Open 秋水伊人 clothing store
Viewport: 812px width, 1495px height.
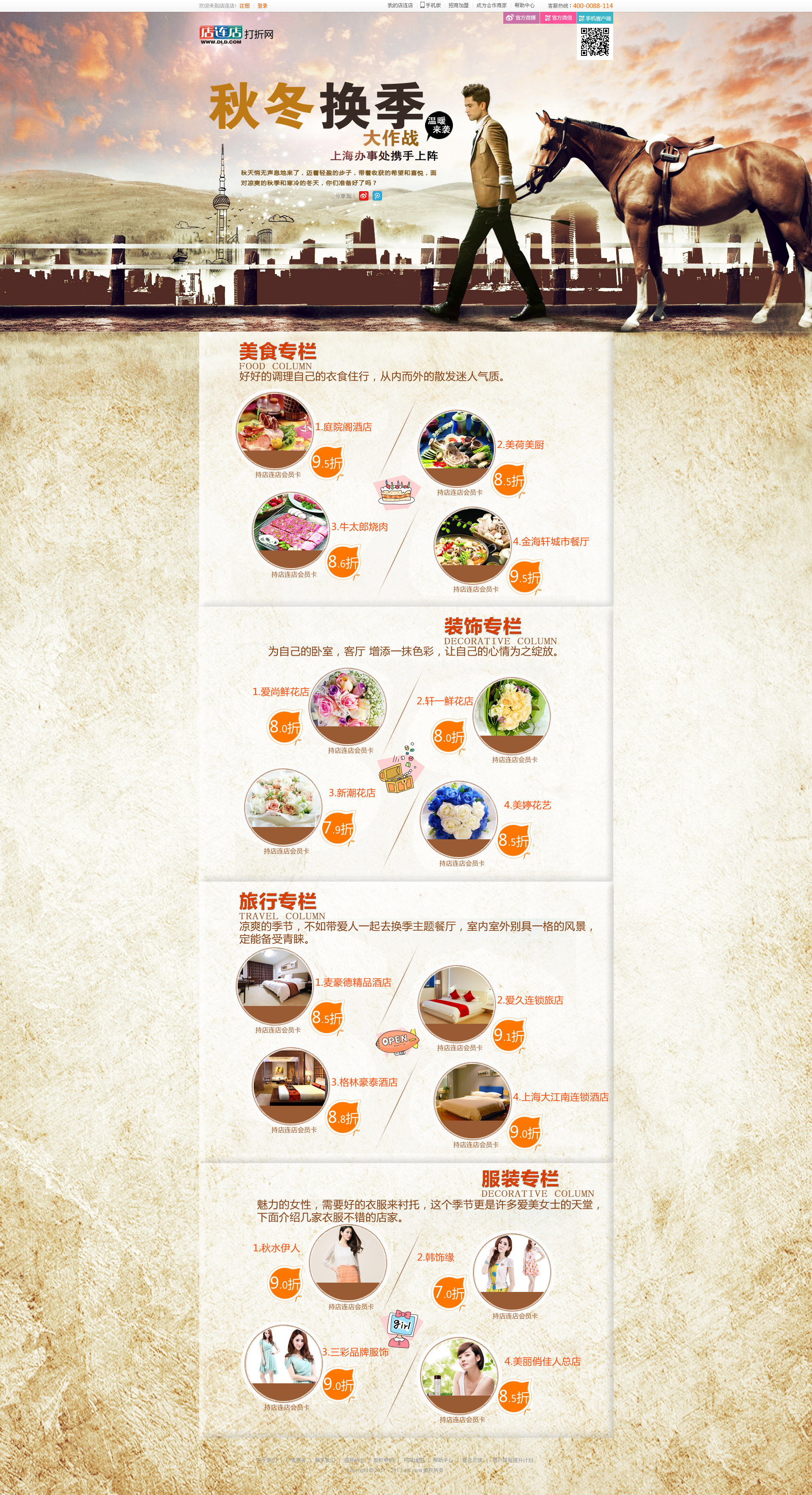(x=276, y=1248)
